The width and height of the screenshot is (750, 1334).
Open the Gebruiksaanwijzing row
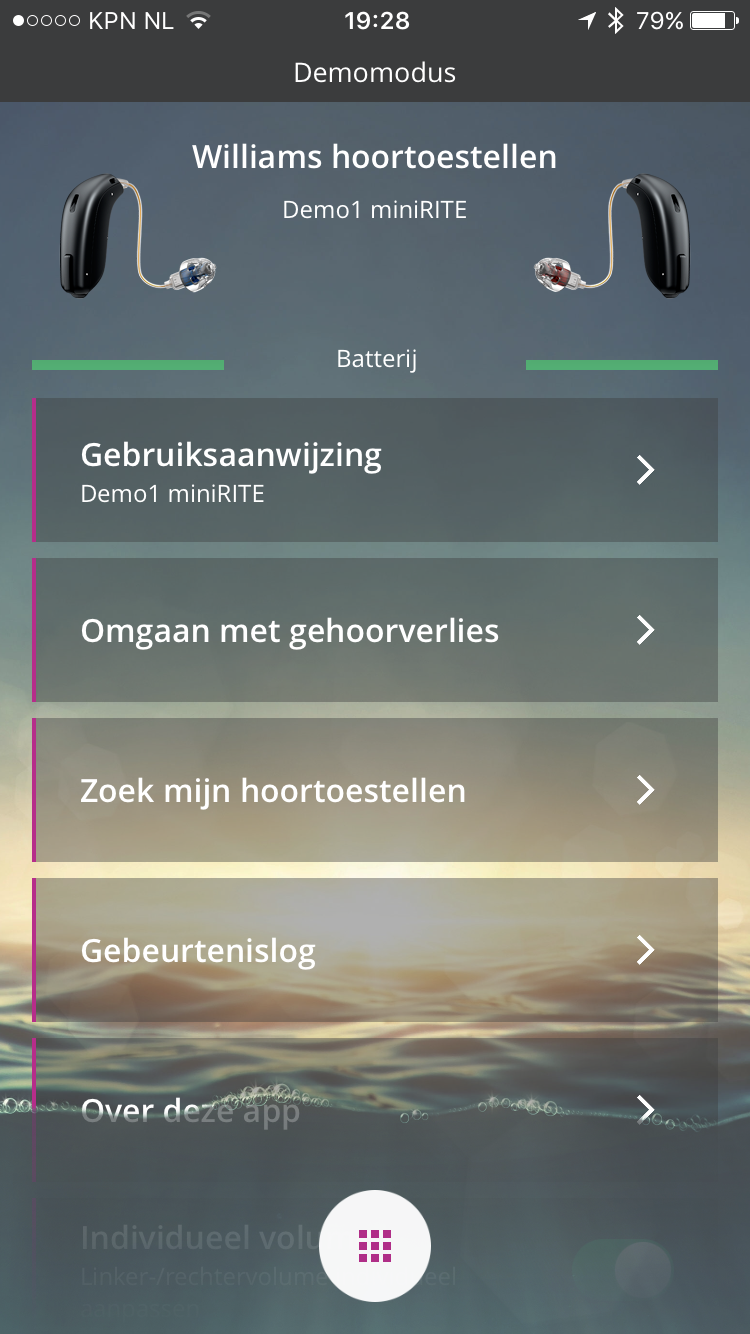[375, 470]
